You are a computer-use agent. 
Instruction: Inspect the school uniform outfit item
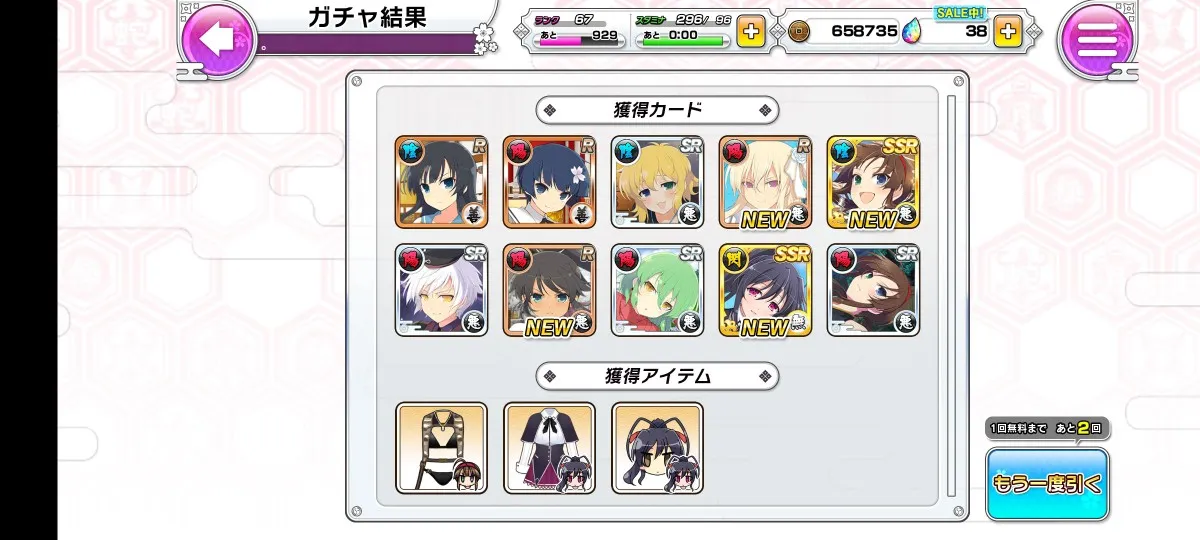click(x=549, y=447)
